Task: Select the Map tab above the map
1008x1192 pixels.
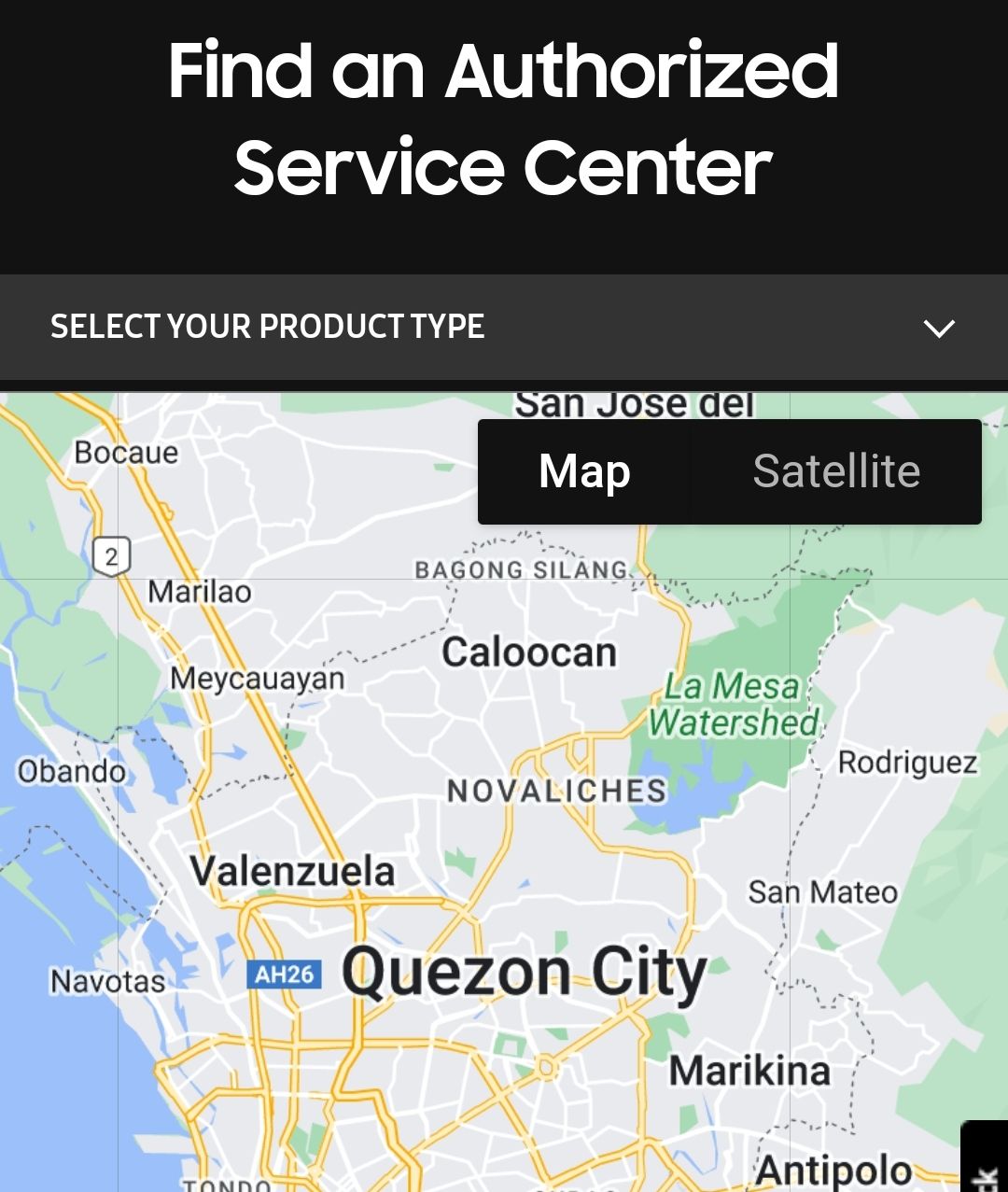Action: (x=584, y=470)
